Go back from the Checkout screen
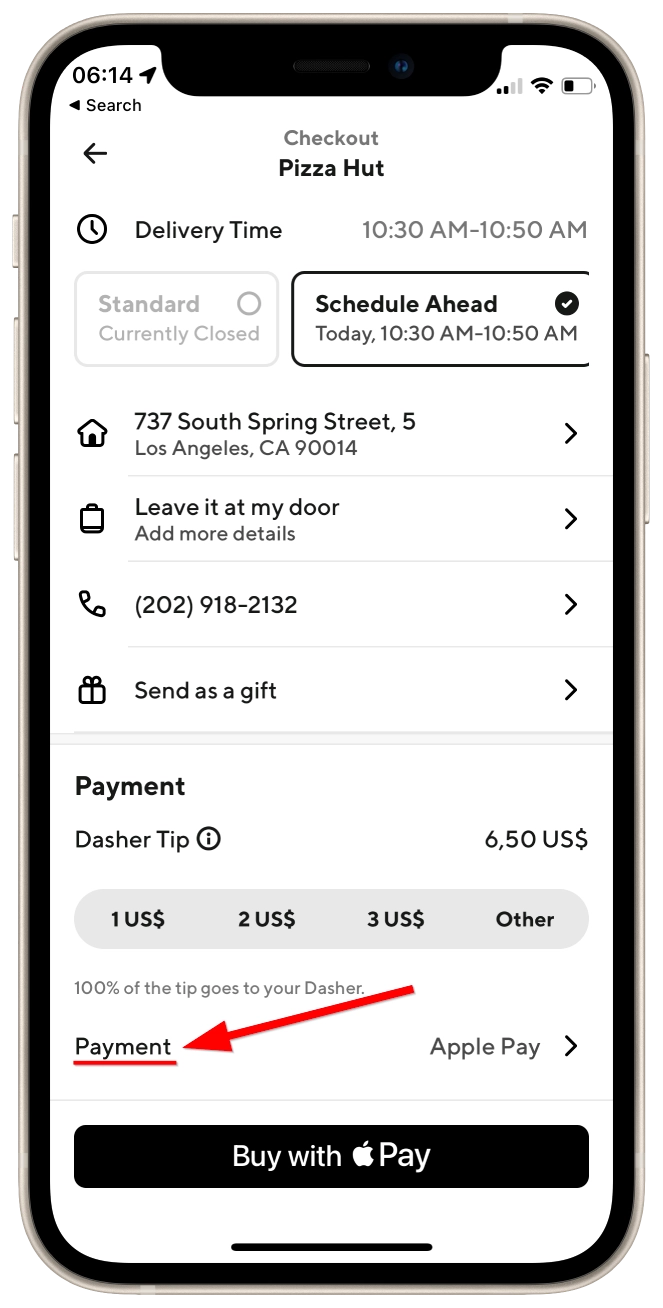The image size is (663, 1308). (95, 153)
